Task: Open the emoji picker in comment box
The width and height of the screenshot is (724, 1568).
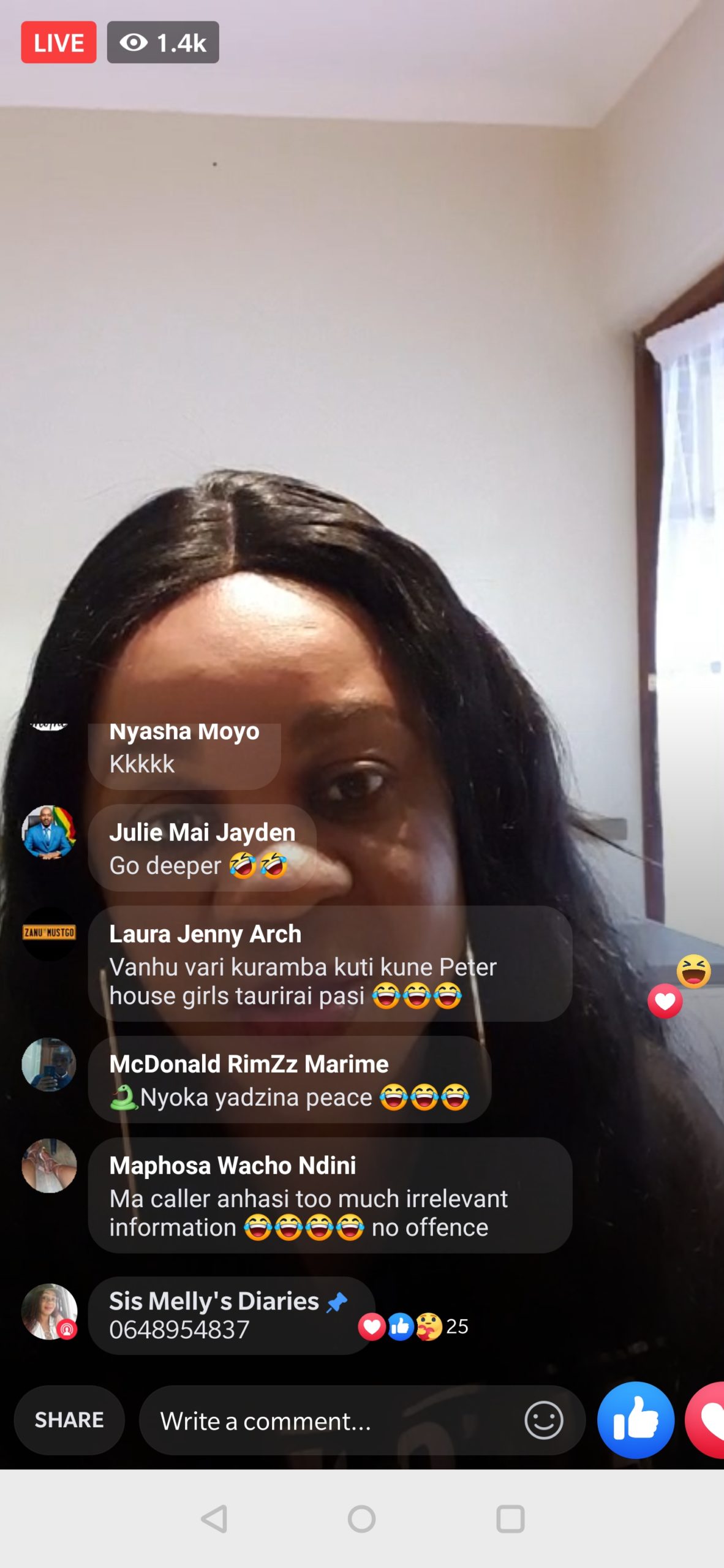Action: coord(543,1420)
